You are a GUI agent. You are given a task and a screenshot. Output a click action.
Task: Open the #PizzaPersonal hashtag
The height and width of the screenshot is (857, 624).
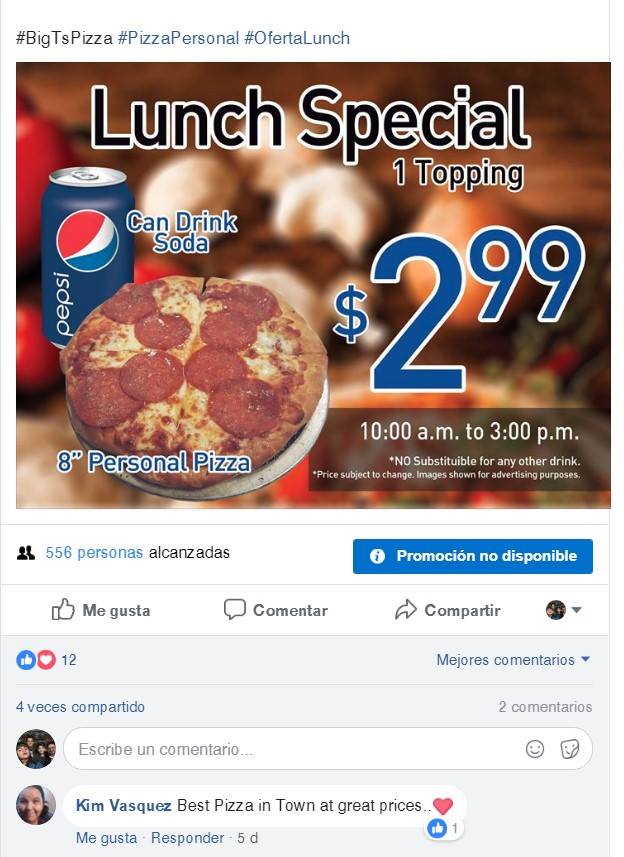(x=178, y=38)
